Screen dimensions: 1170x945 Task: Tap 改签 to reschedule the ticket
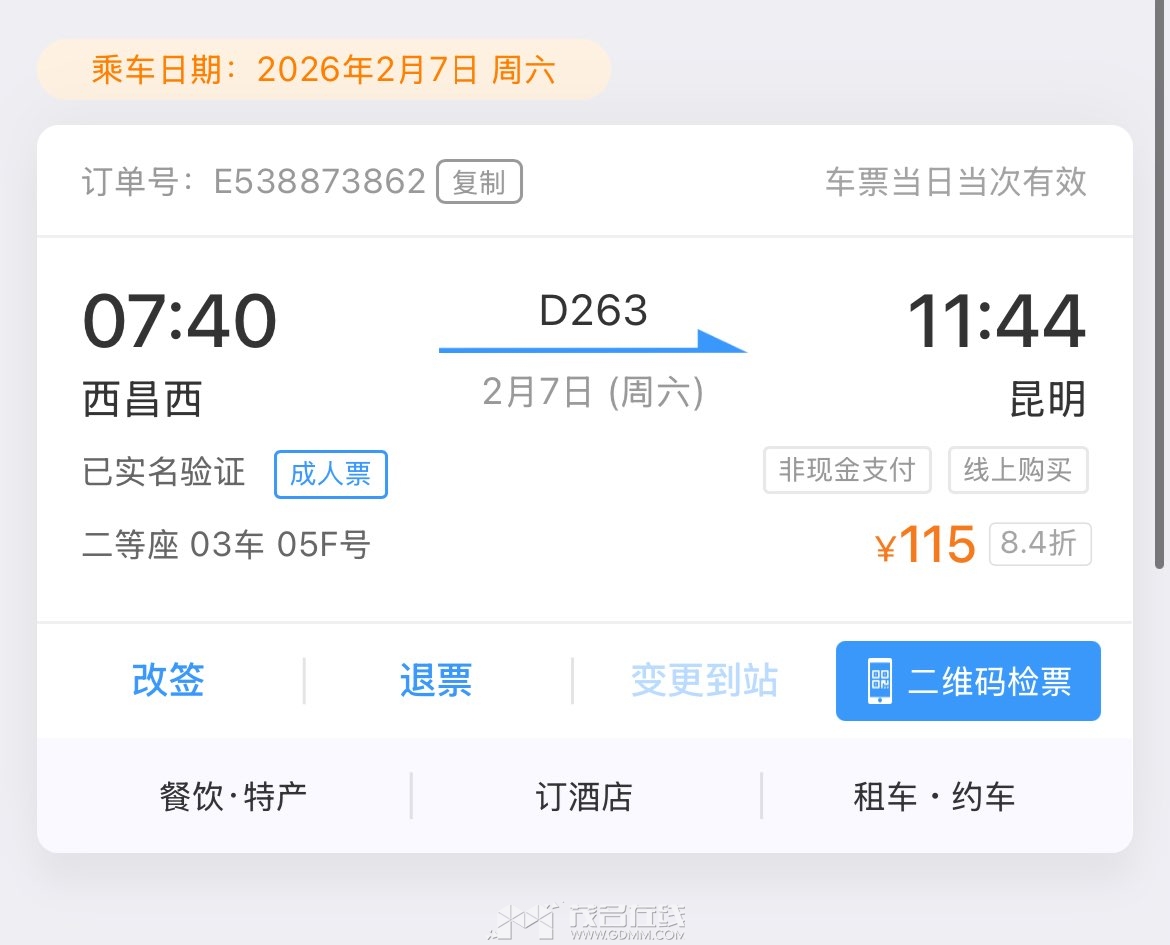[x=168, y=681]
